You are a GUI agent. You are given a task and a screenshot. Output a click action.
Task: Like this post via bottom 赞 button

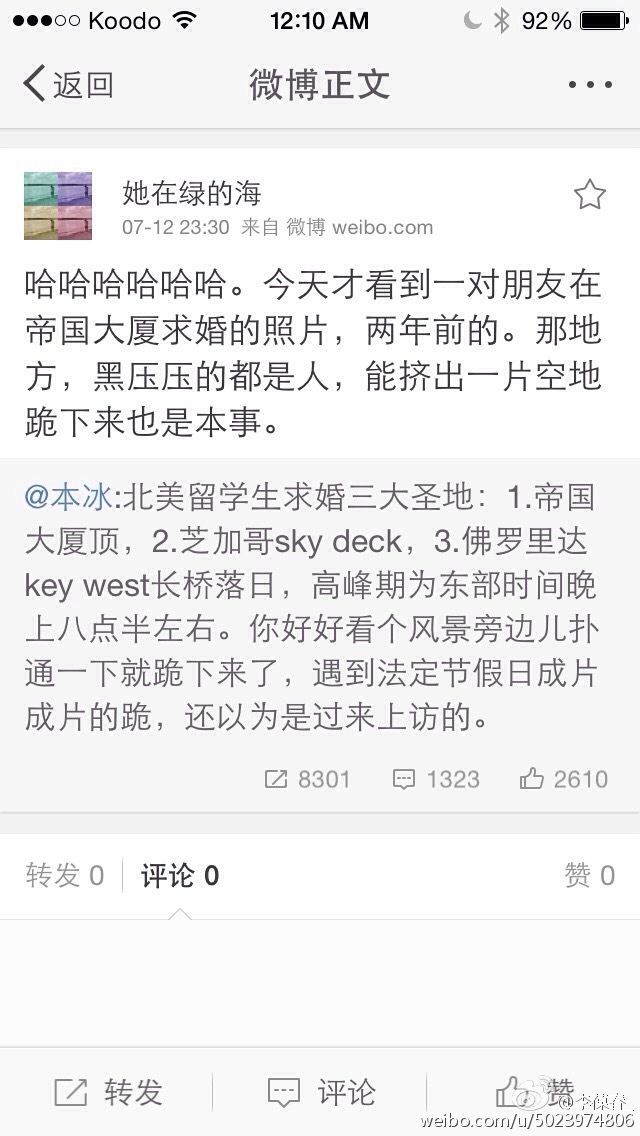pyautogui.click(x=534, y=1092)
